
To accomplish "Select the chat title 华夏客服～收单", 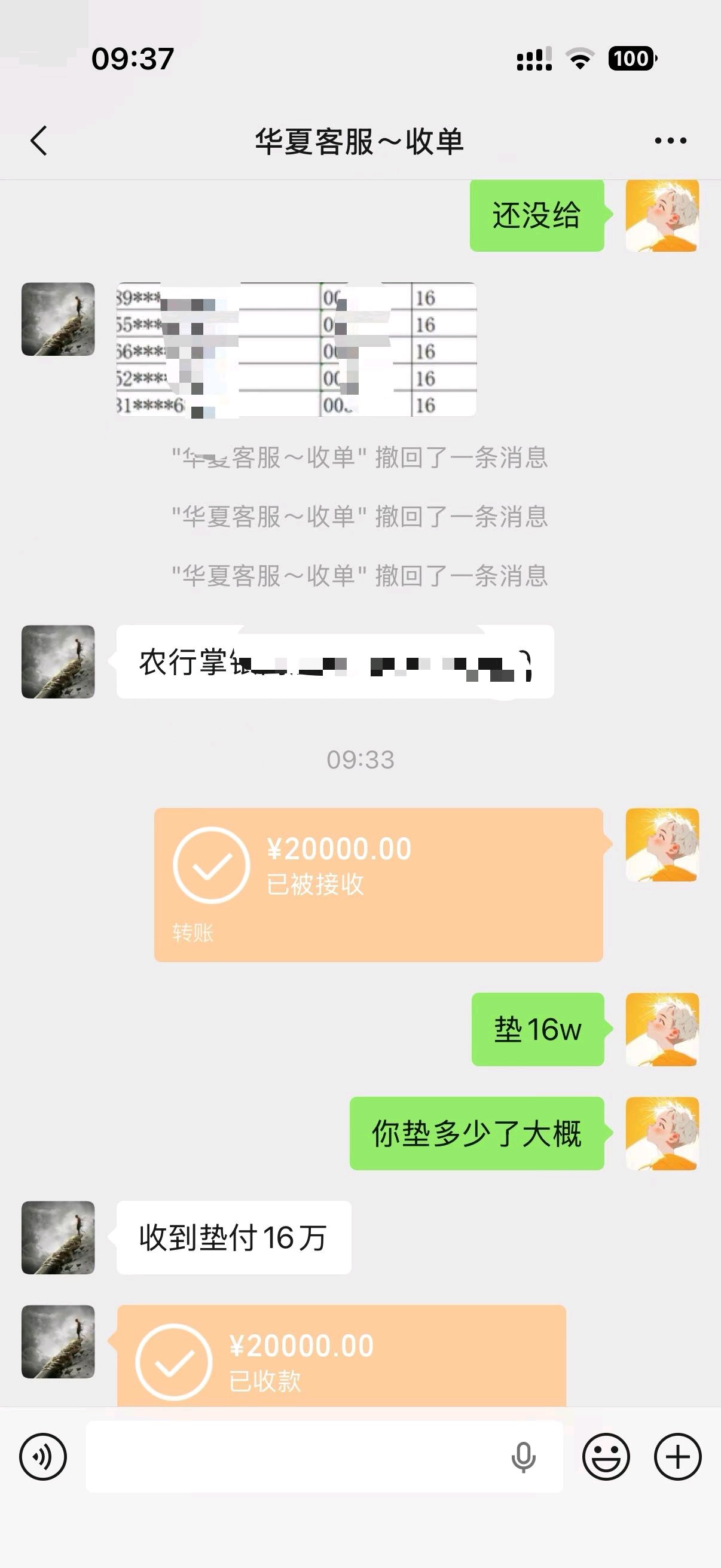I will point(360,140).
